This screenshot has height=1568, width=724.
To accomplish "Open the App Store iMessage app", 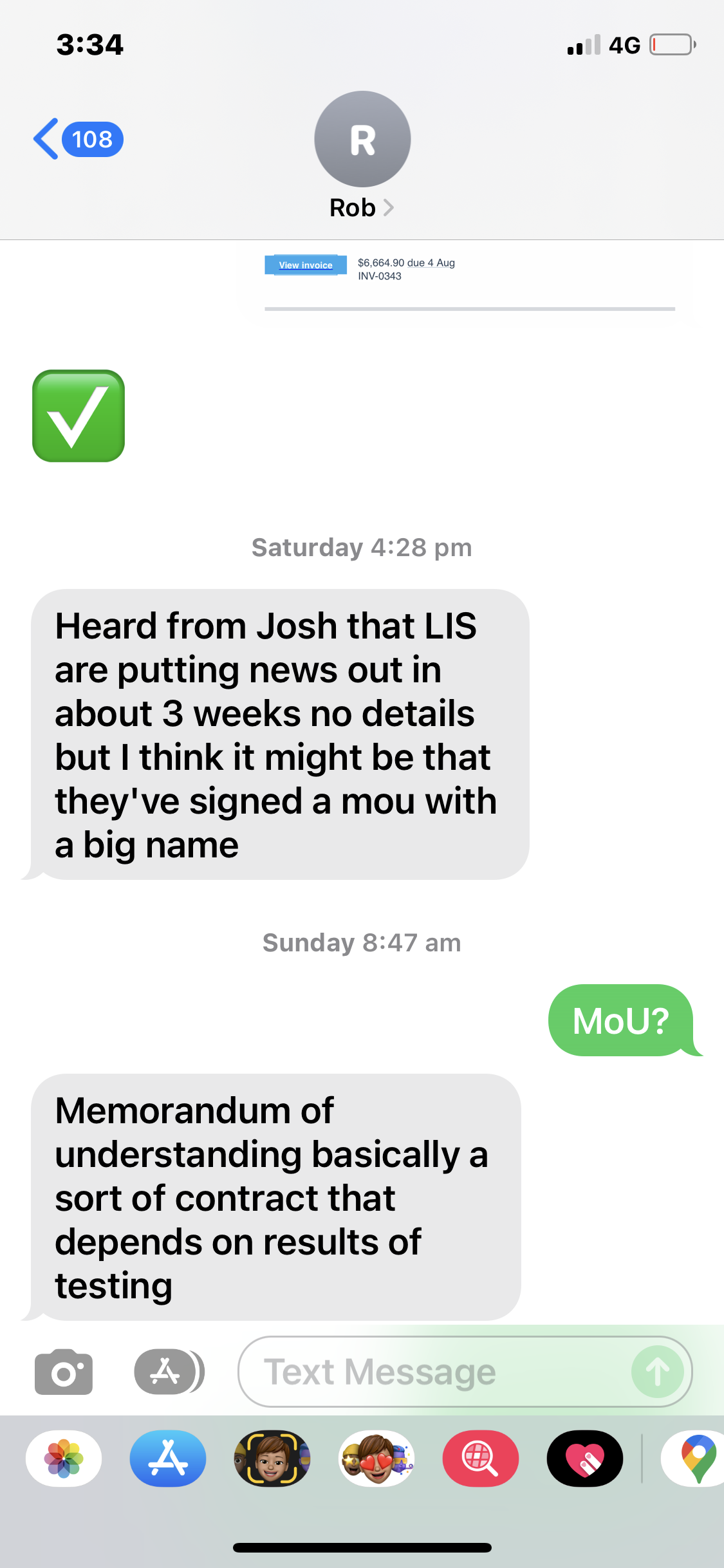I will (x=168, y=1459).
